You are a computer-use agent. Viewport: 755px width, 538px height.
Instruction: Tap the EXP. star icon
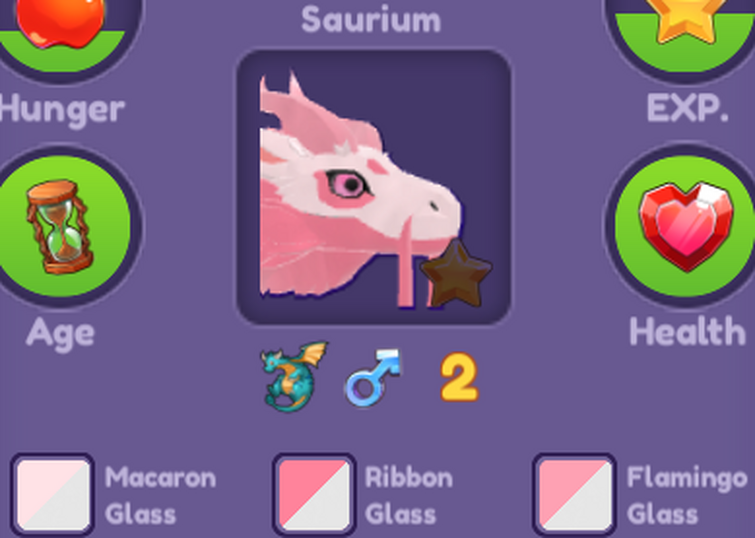coord(686,20)
